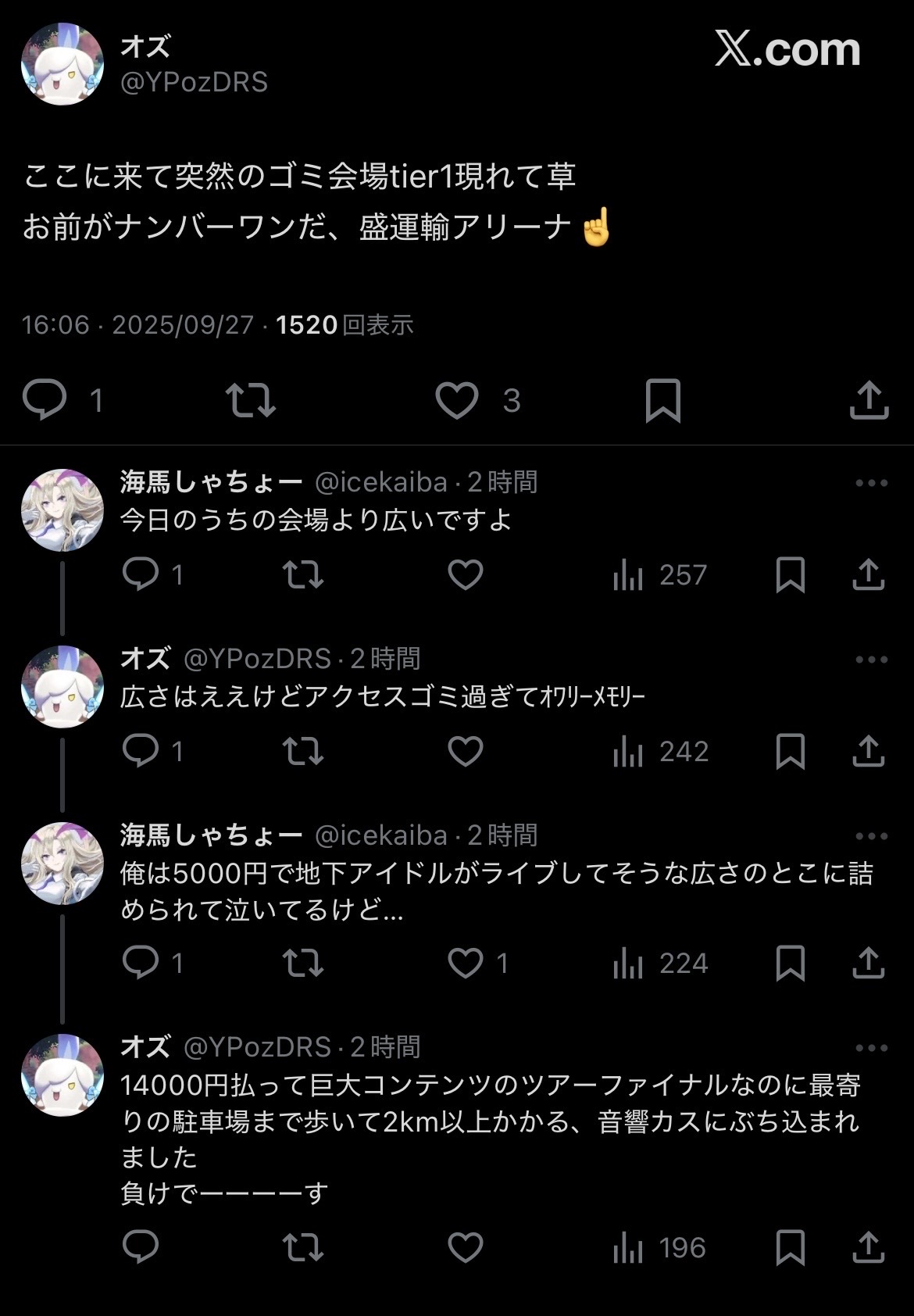This screenshot has height=1316, width=914.
Task: Bookmark the 広さはええけど comment
Action: coord(790,752)
